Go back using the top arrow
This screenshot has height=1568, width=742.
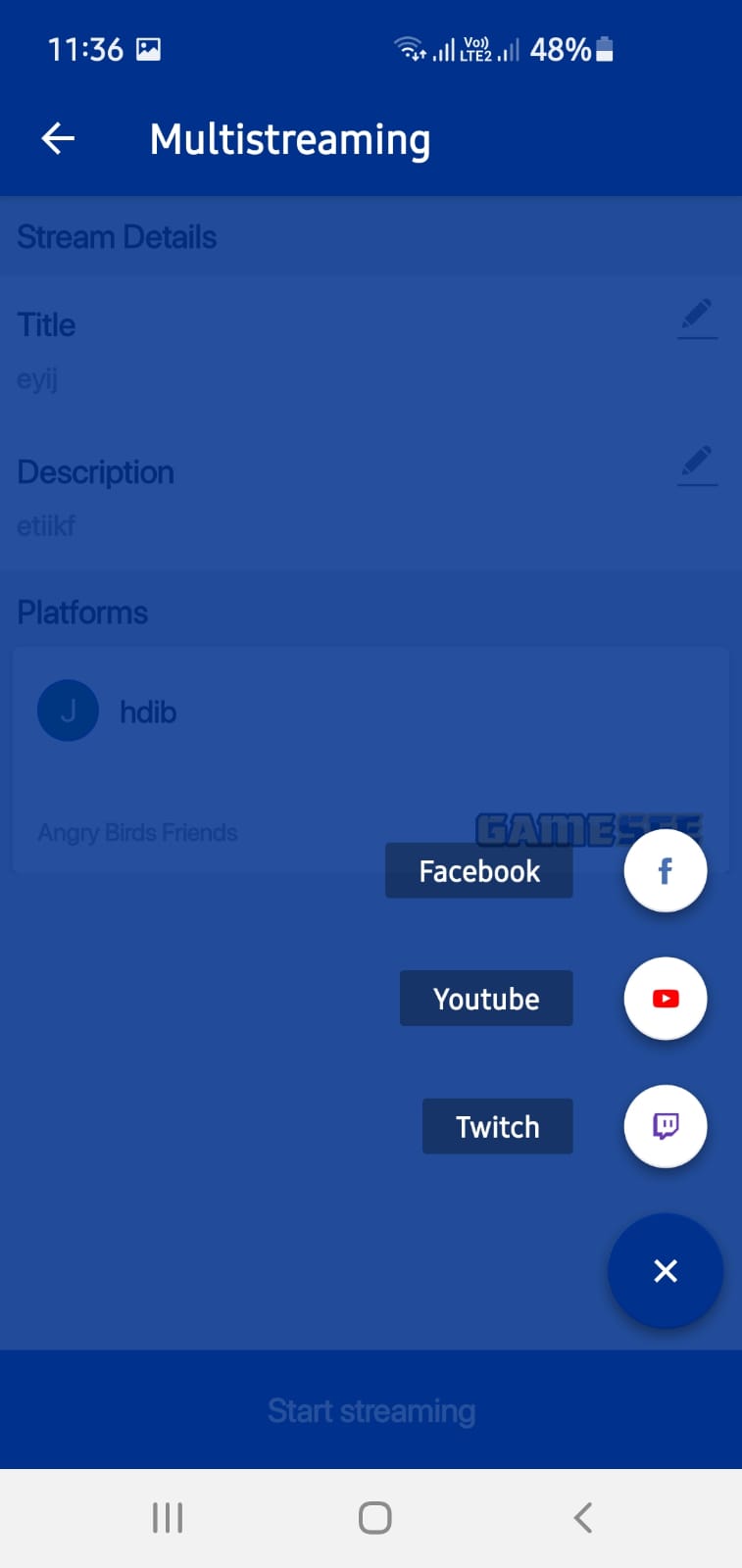pyautogui.click(x=58, y=139)
